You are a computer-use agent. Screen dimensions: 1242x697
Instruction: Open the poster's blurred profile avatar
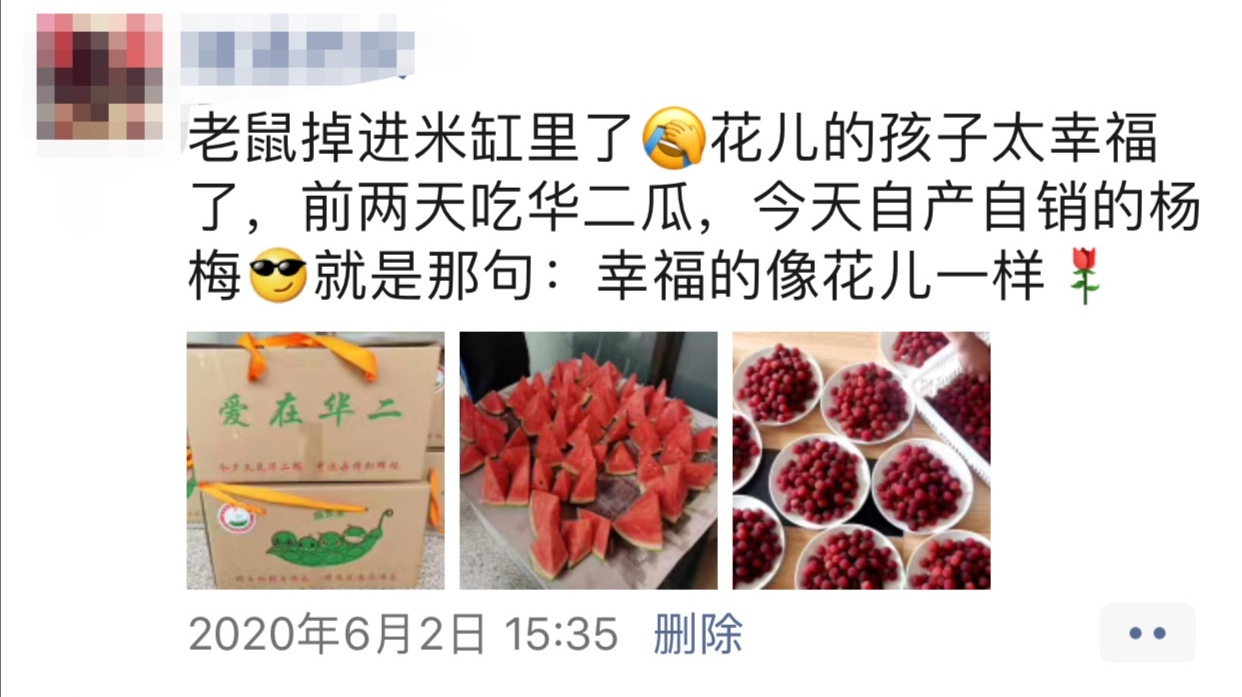pyautogui.click(x=99, y=77)
